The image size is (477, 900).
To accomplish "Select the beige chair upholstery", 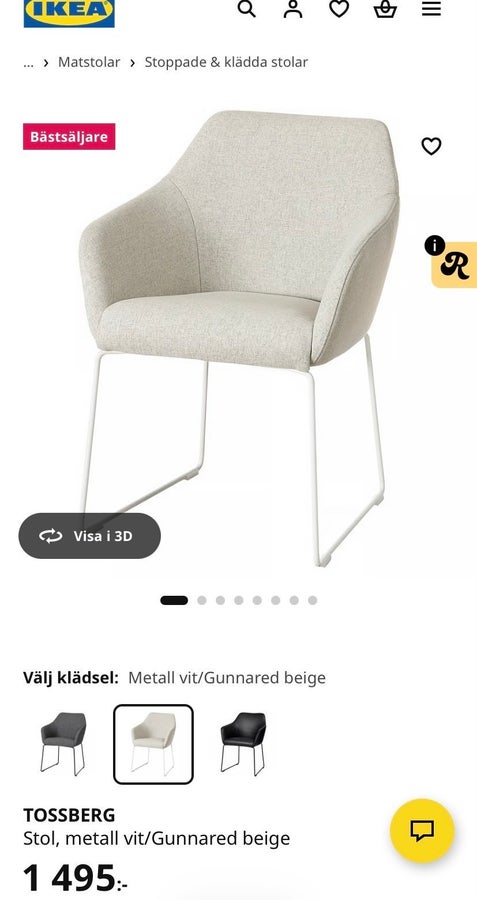I will [153, 744].
